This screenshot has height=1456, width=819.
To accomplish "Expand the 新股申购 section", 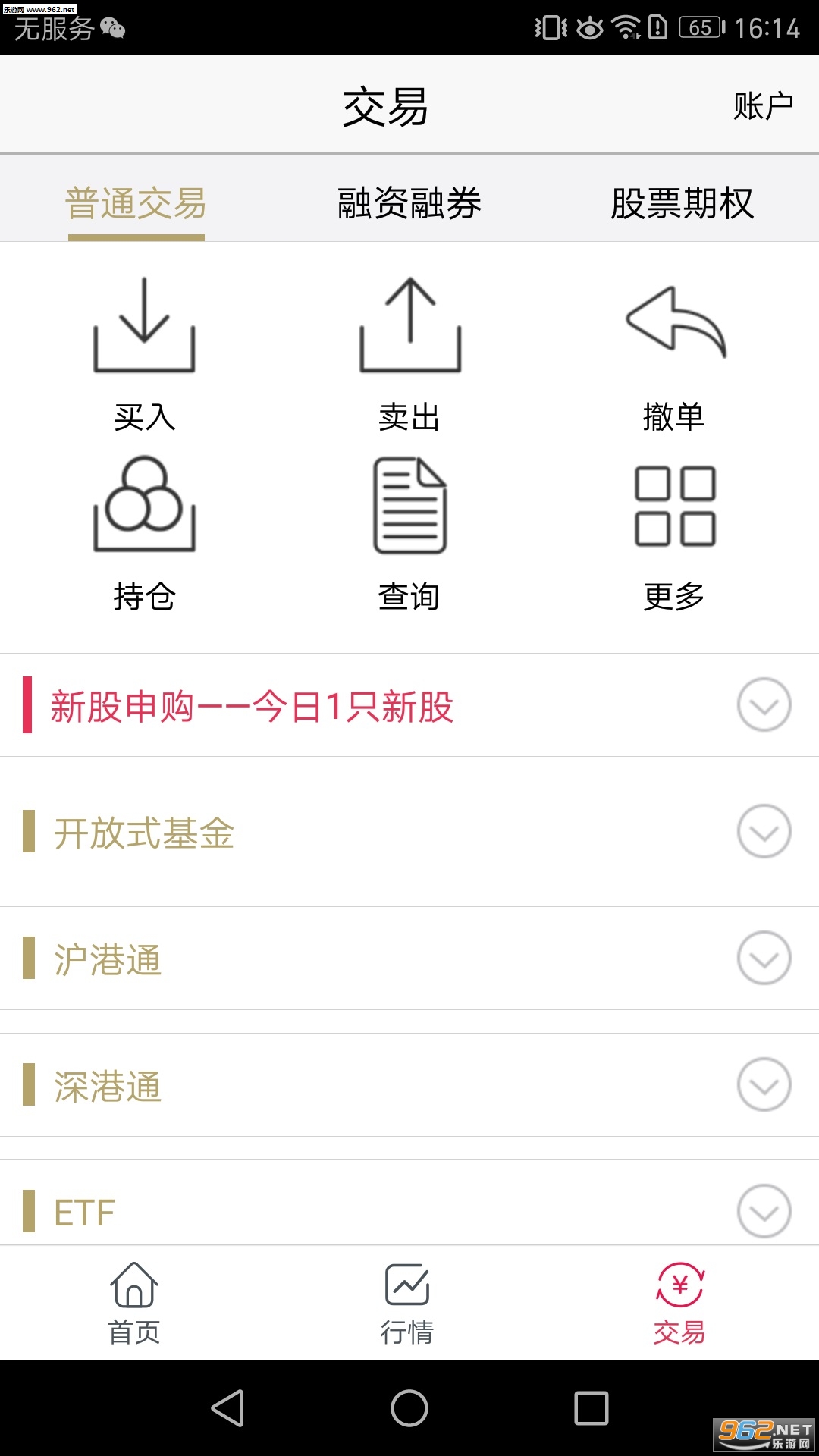I will coord(764,705).
